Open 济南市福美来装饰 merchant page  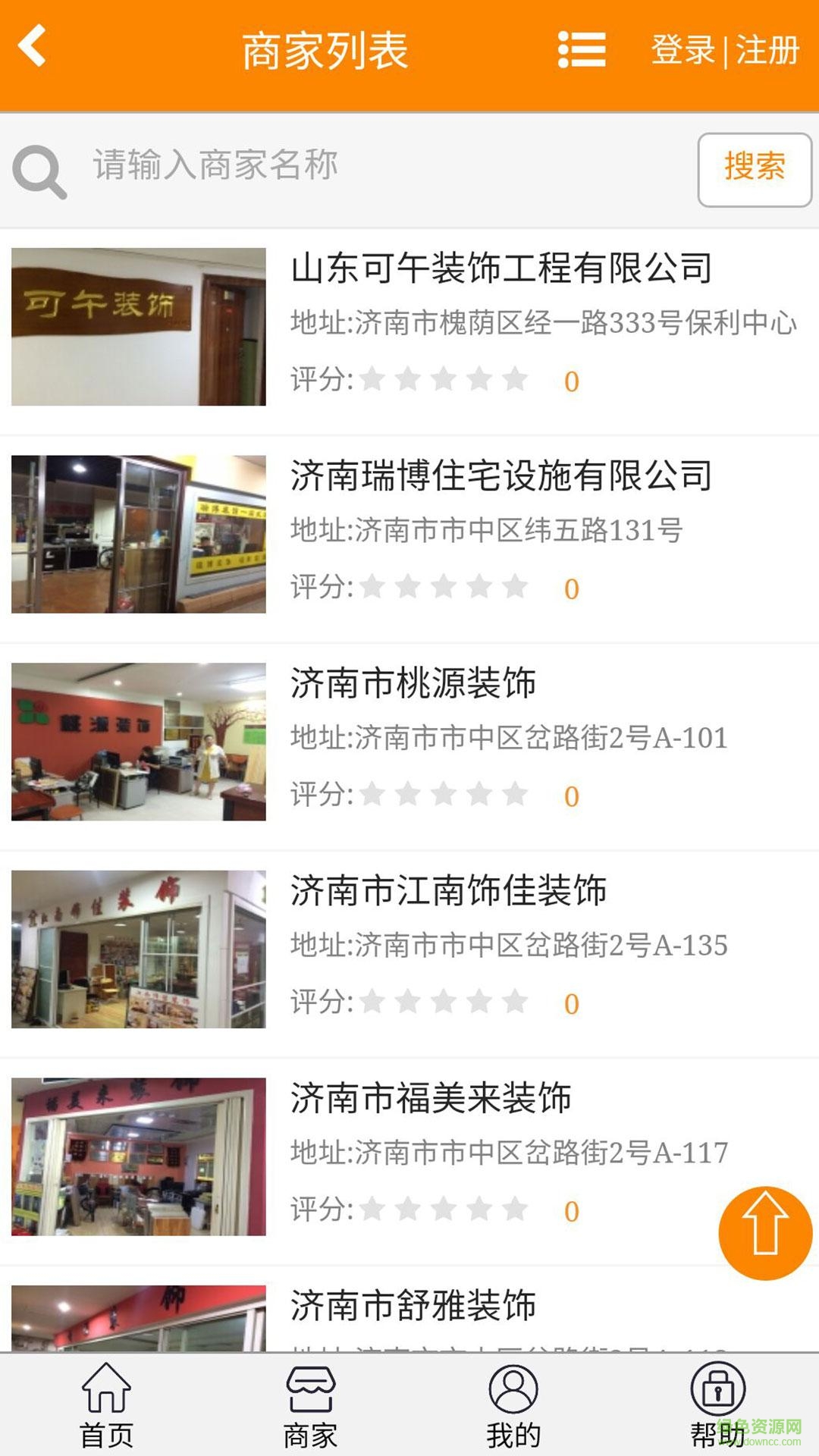tap(431, 1099)
